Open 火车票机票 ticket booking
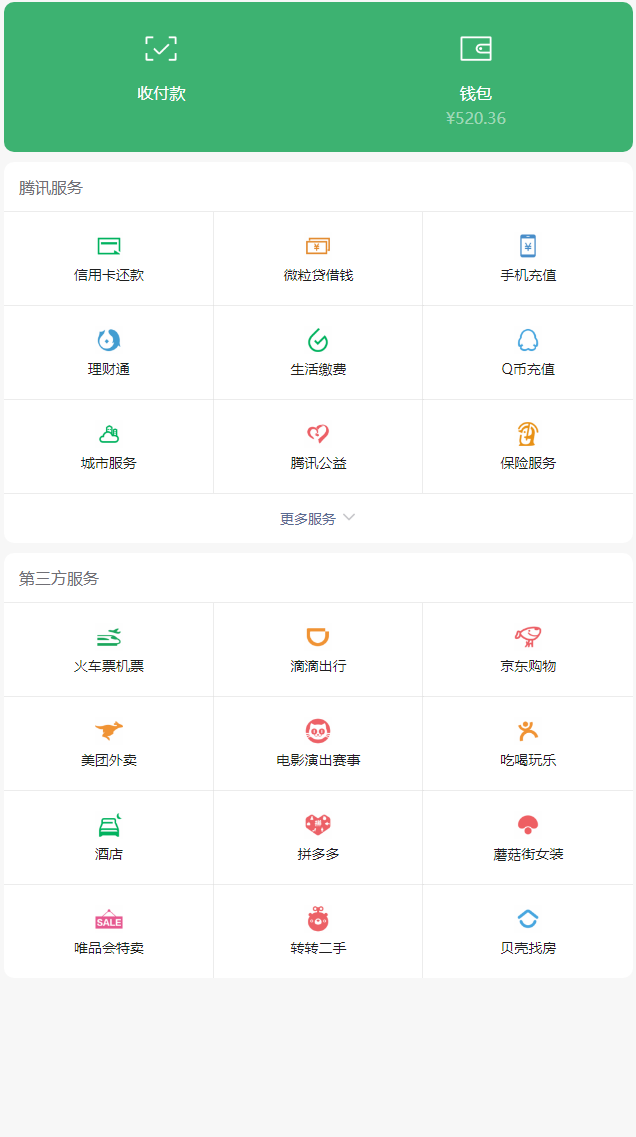 [x=109, y=650]
